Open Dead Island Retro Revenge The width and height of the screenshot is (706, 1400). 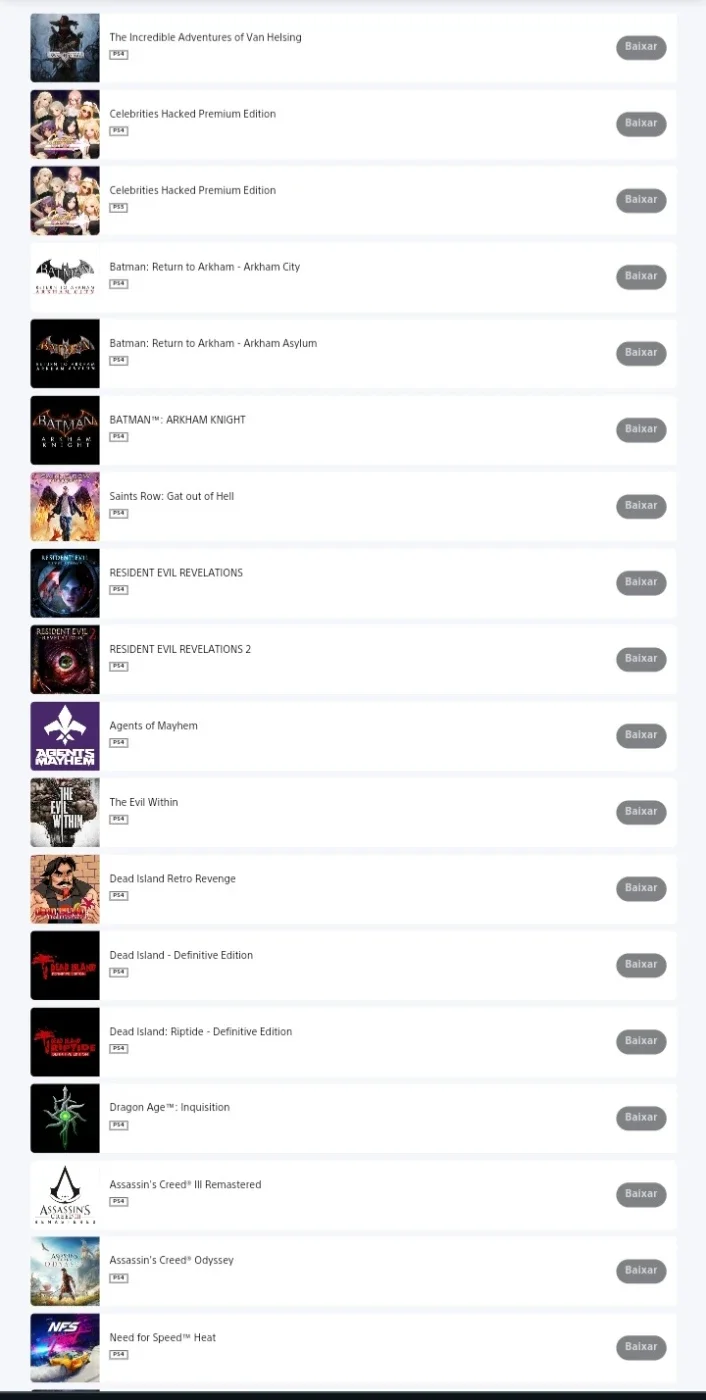click(x=353, y=888)
